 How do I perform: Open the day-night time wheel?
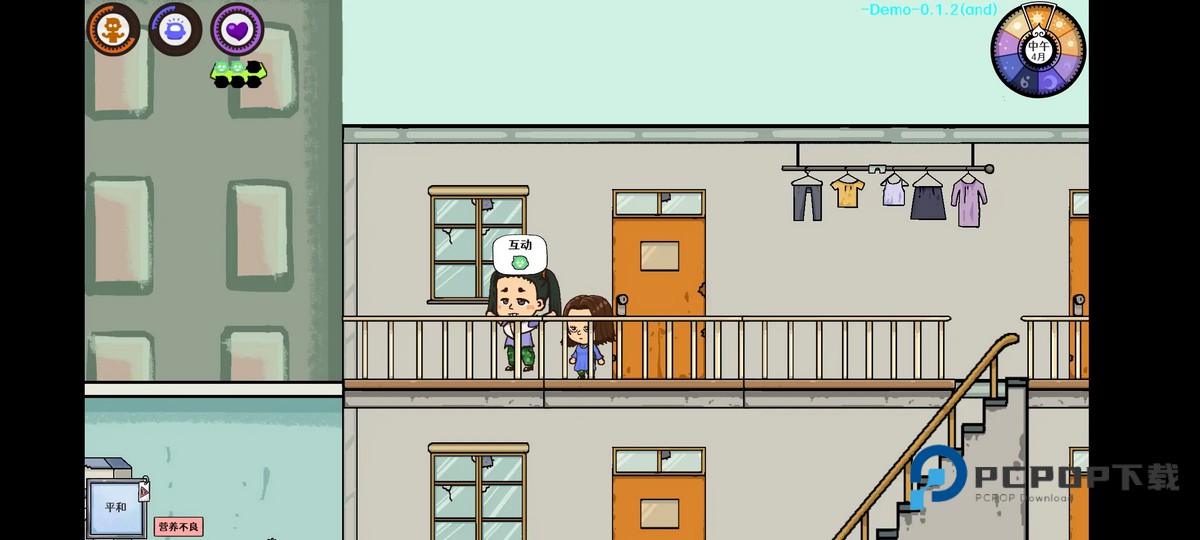click(1038, 50)
